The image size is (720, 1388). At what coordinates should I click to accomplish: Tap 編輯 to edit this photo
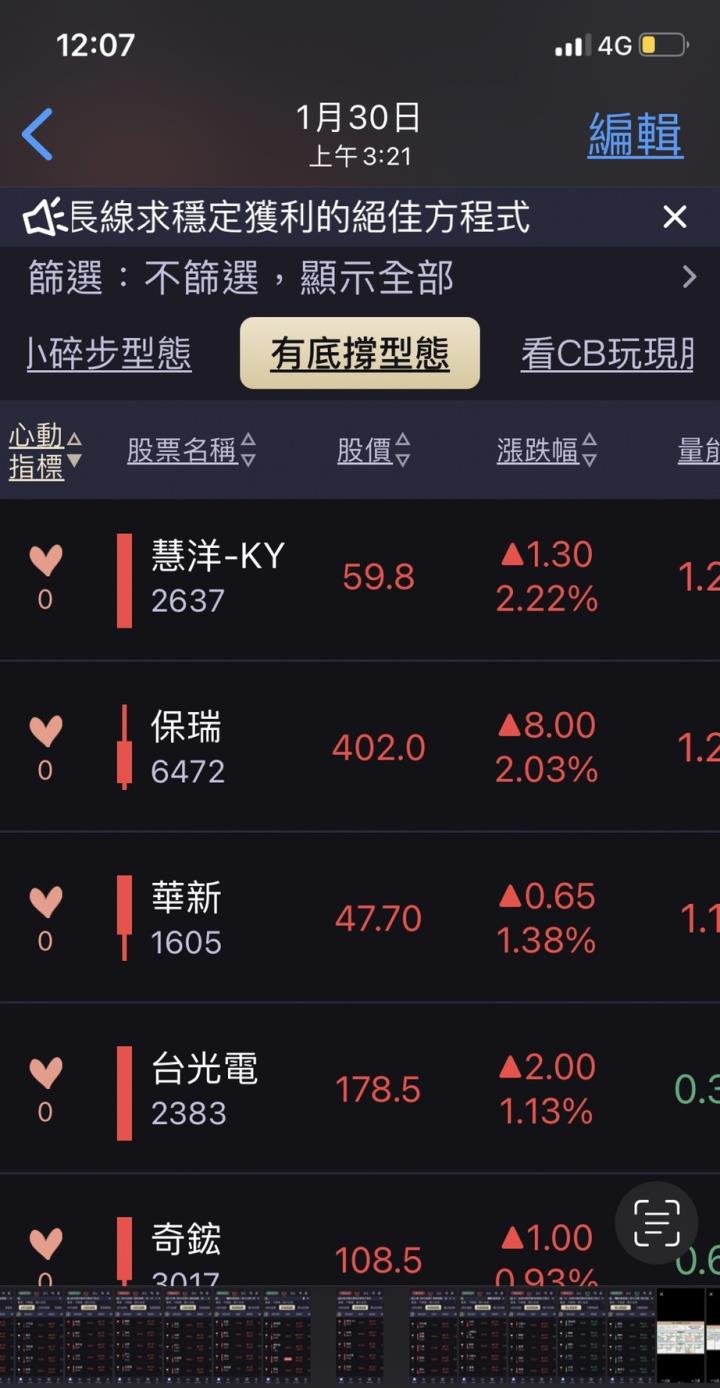635,135
